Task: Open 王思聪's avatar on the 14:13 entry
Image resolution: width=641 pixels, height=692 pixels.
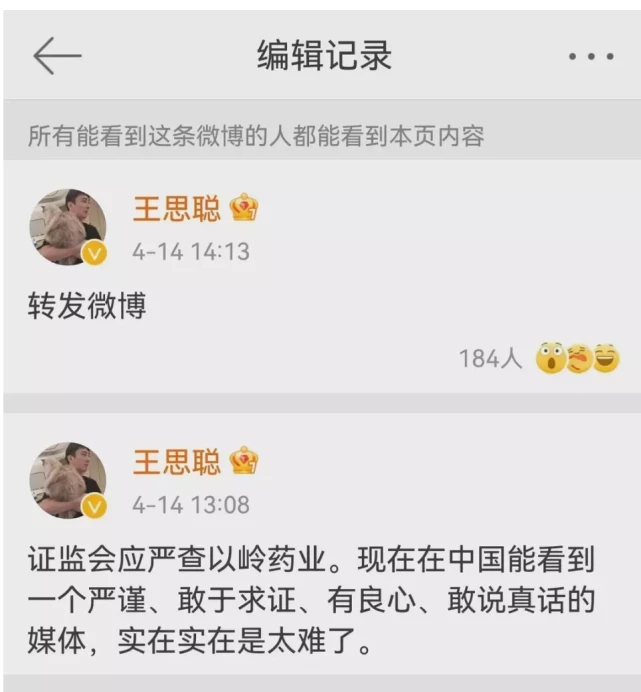Action: tap(68, 227)
